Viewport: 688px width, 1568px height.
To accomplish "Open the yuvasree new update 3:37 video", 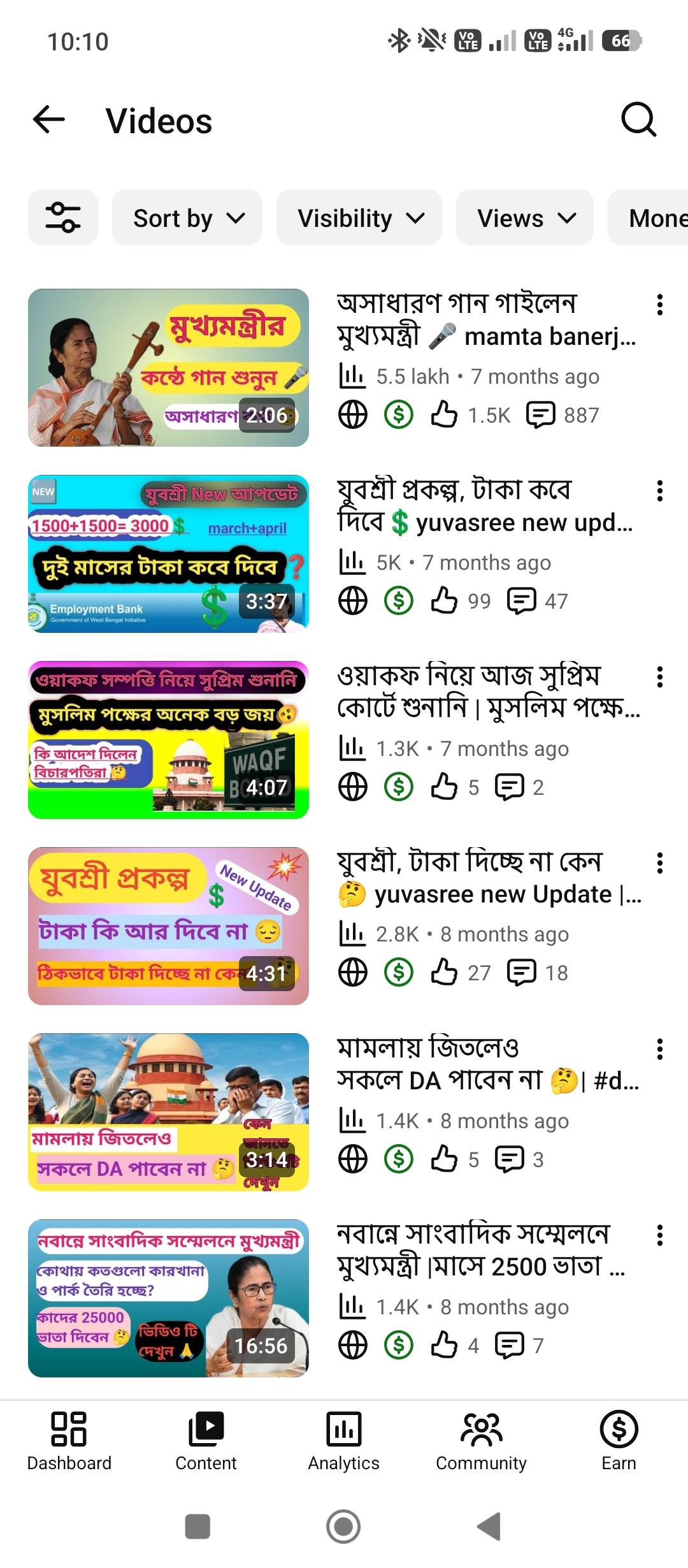I will point(168,554).
